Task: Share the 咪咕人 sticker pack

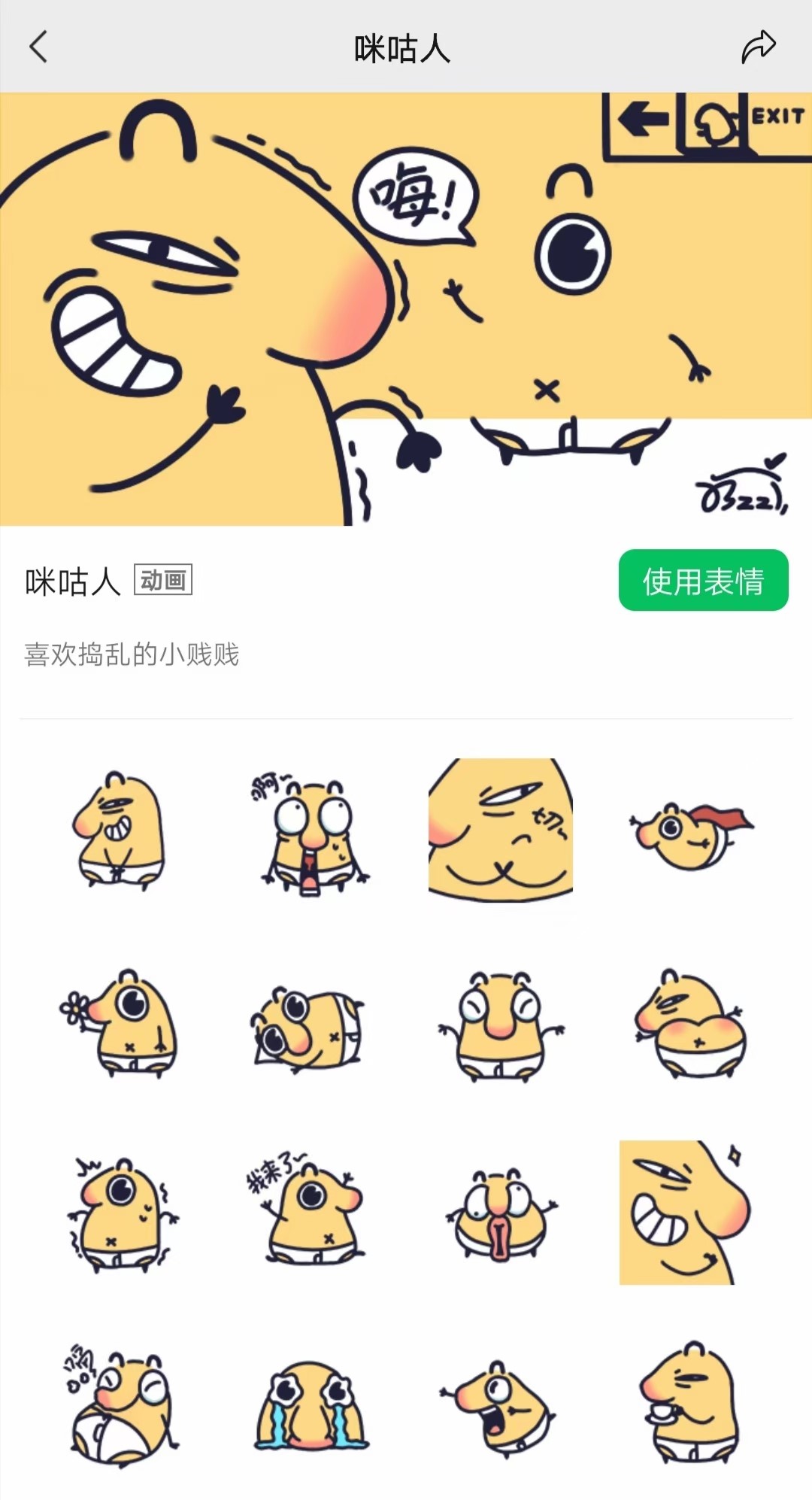Action: pos(758,47)
